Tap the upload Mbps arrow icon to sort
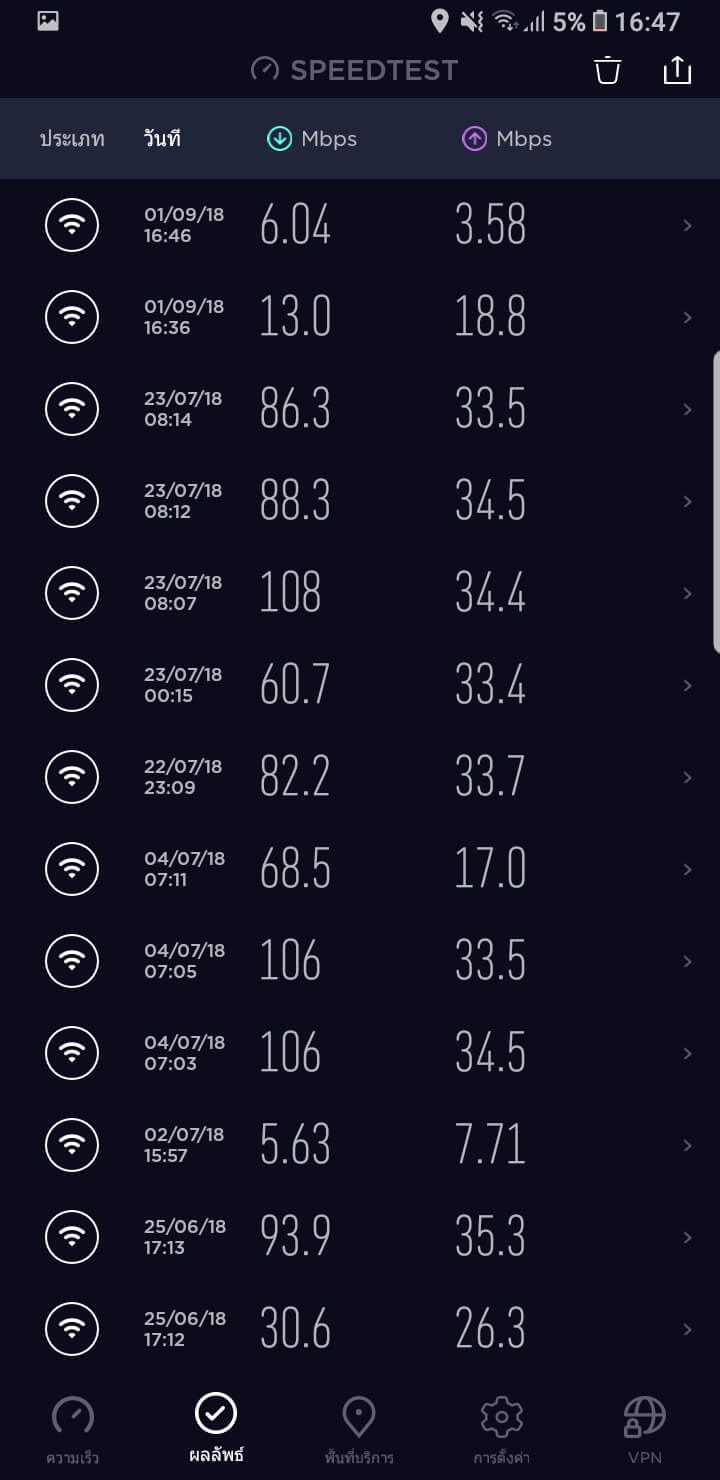720x1480 pixels. (x=472, y=138)
